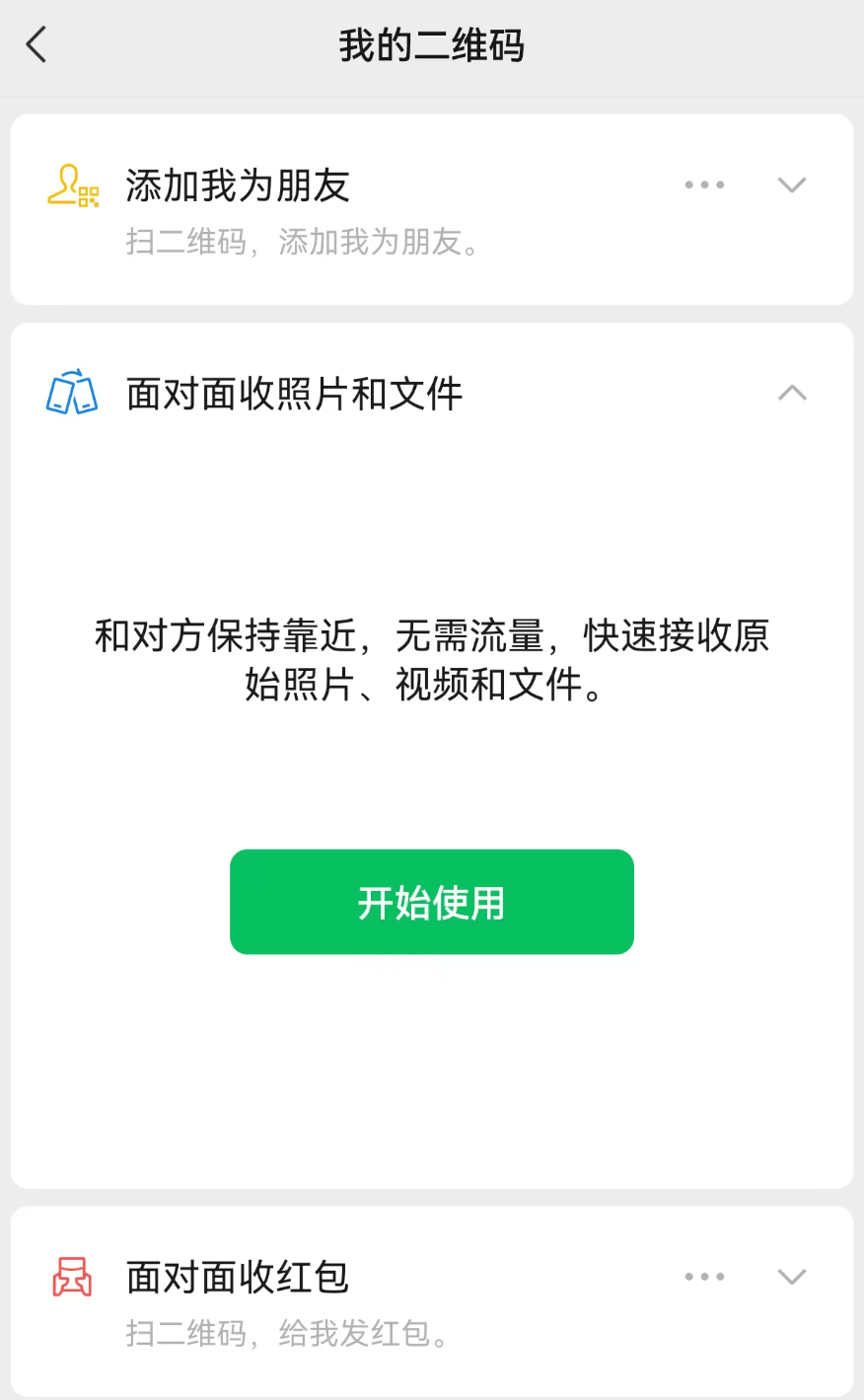The width and height of the screenshot is (864, 1400).
Task: Tap the green 开始使用 button
Action: [x=431, y=901]
